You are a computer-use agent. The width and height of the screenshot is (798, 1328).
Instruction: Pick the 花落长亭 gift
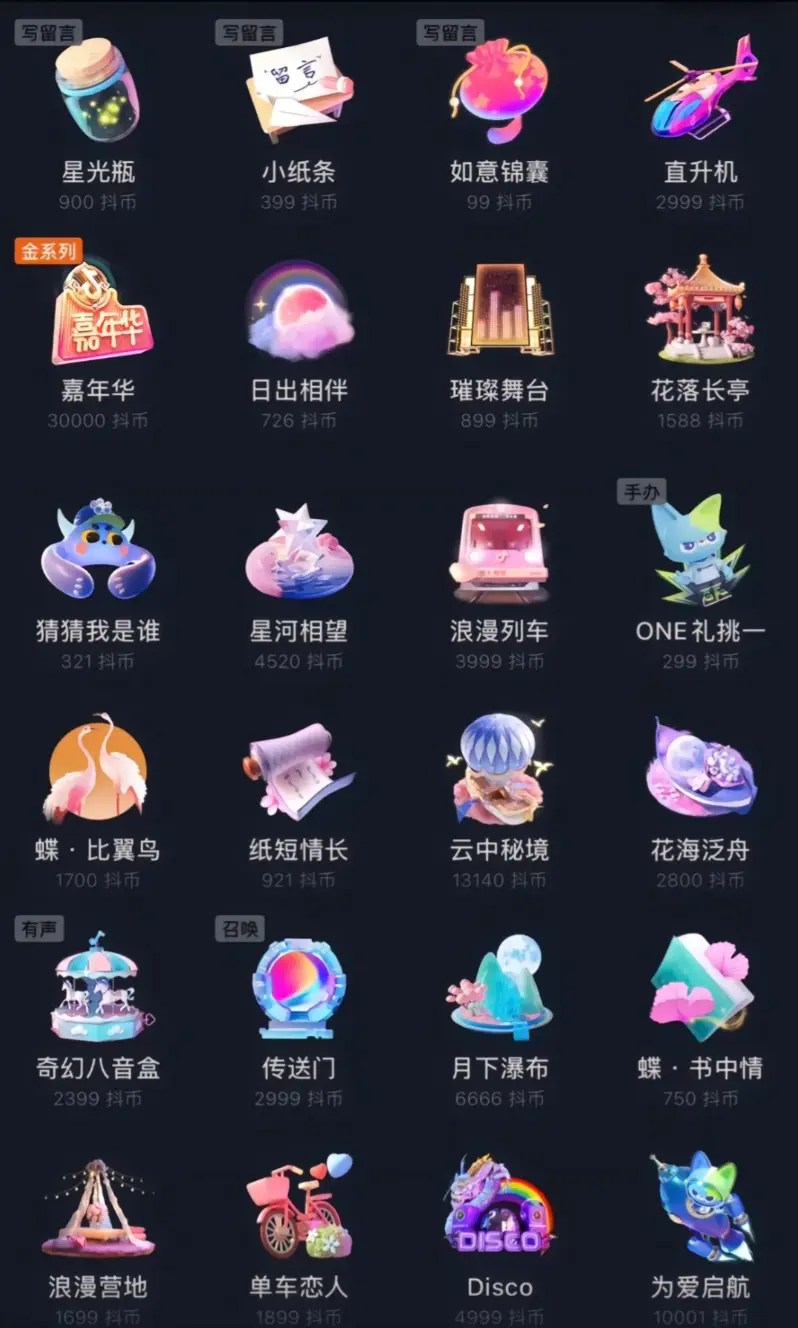pyautogui.click(x=700, y=315)
